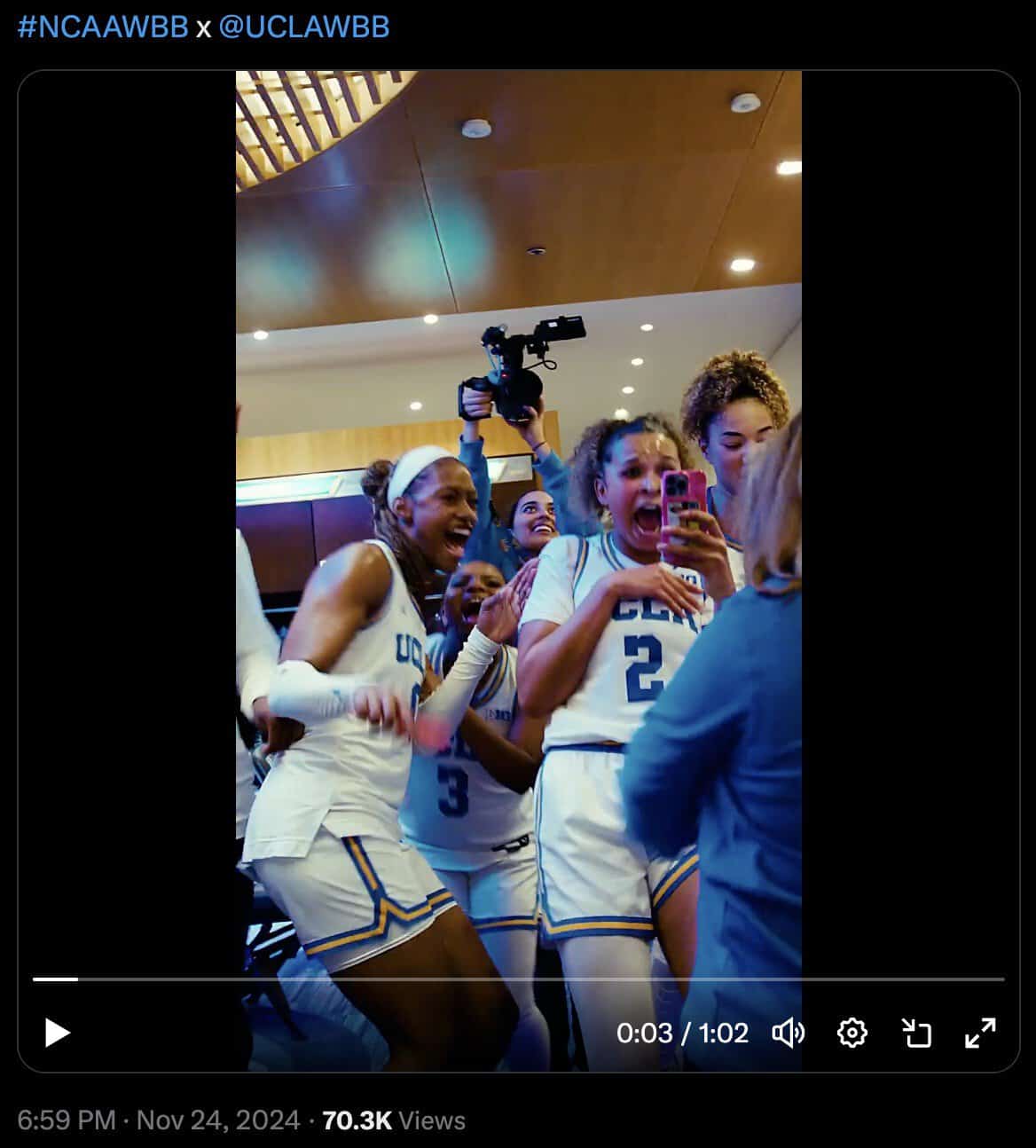Screen dimensions: 1036x1148
Task: Mute the video sound
Action: pos(788,1033)
